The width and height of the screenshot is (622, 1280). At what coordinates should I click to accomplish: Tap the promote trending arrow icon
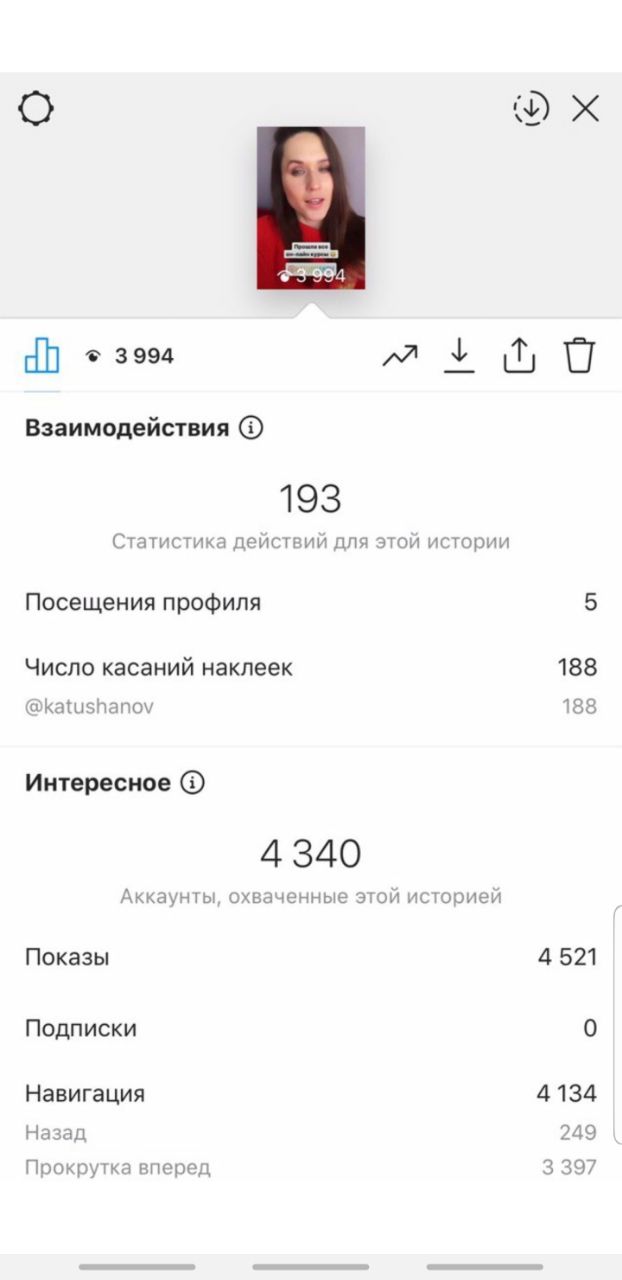(x=400, y=356)
